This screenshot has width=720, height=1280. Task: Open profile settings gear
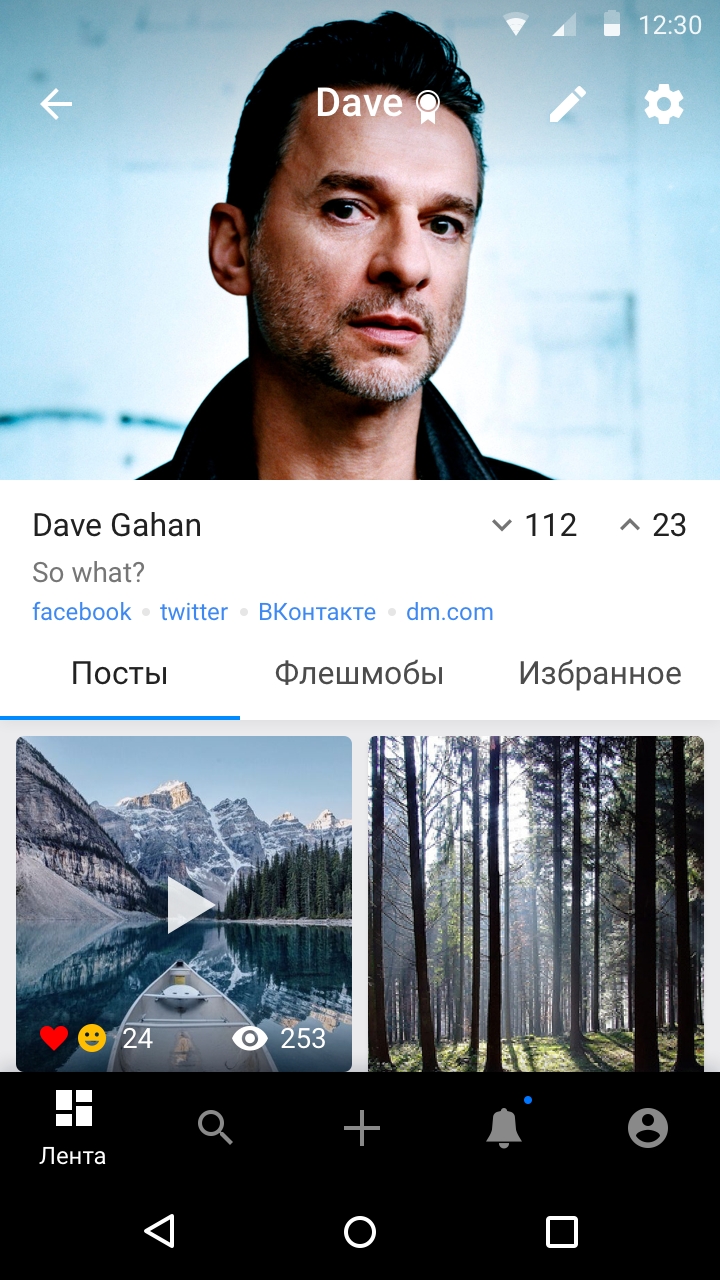pyautogui.click(x=663, y=104)
